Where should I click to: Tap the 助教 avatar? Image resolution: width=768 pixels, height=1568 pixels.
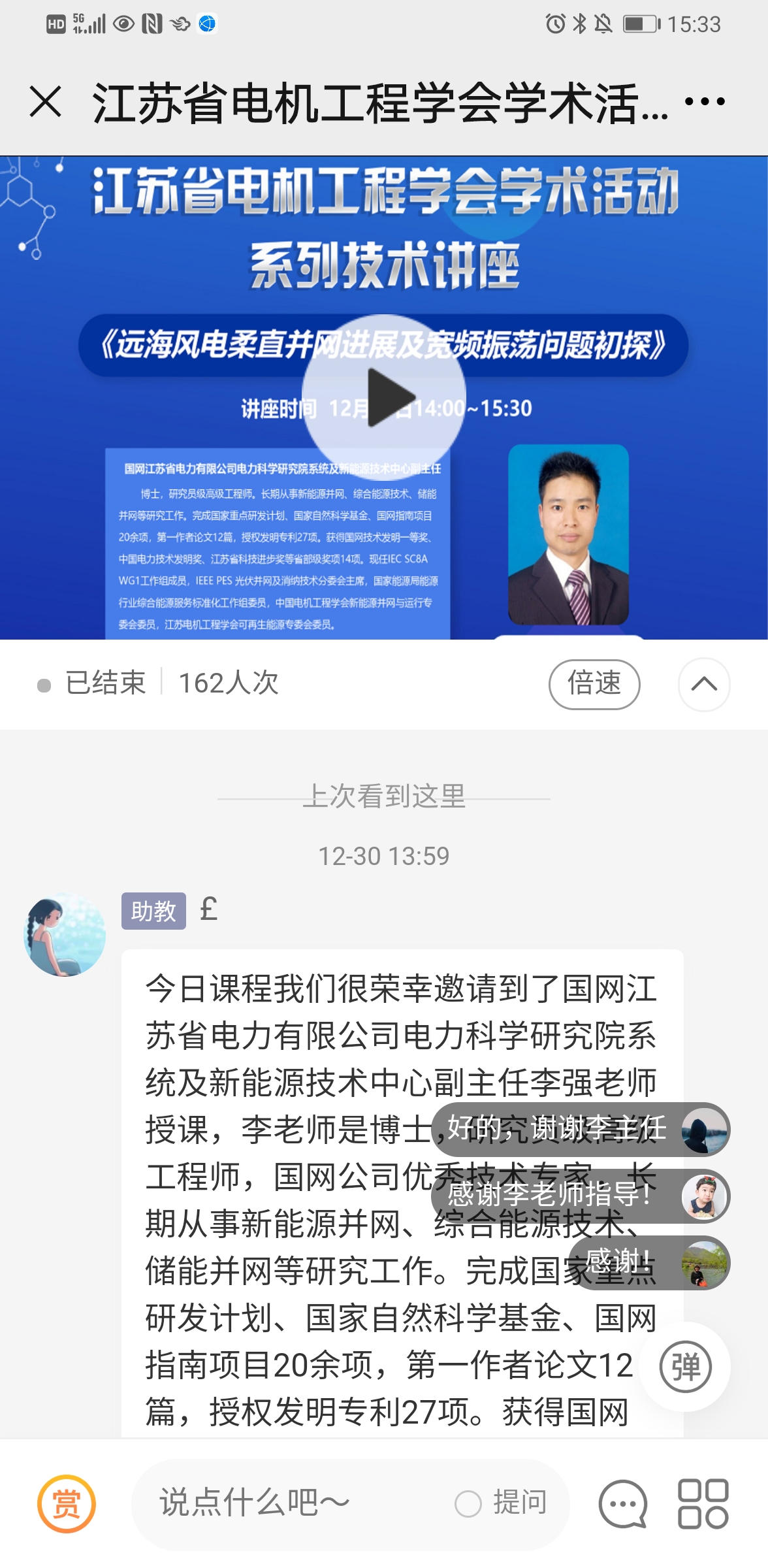64,936
